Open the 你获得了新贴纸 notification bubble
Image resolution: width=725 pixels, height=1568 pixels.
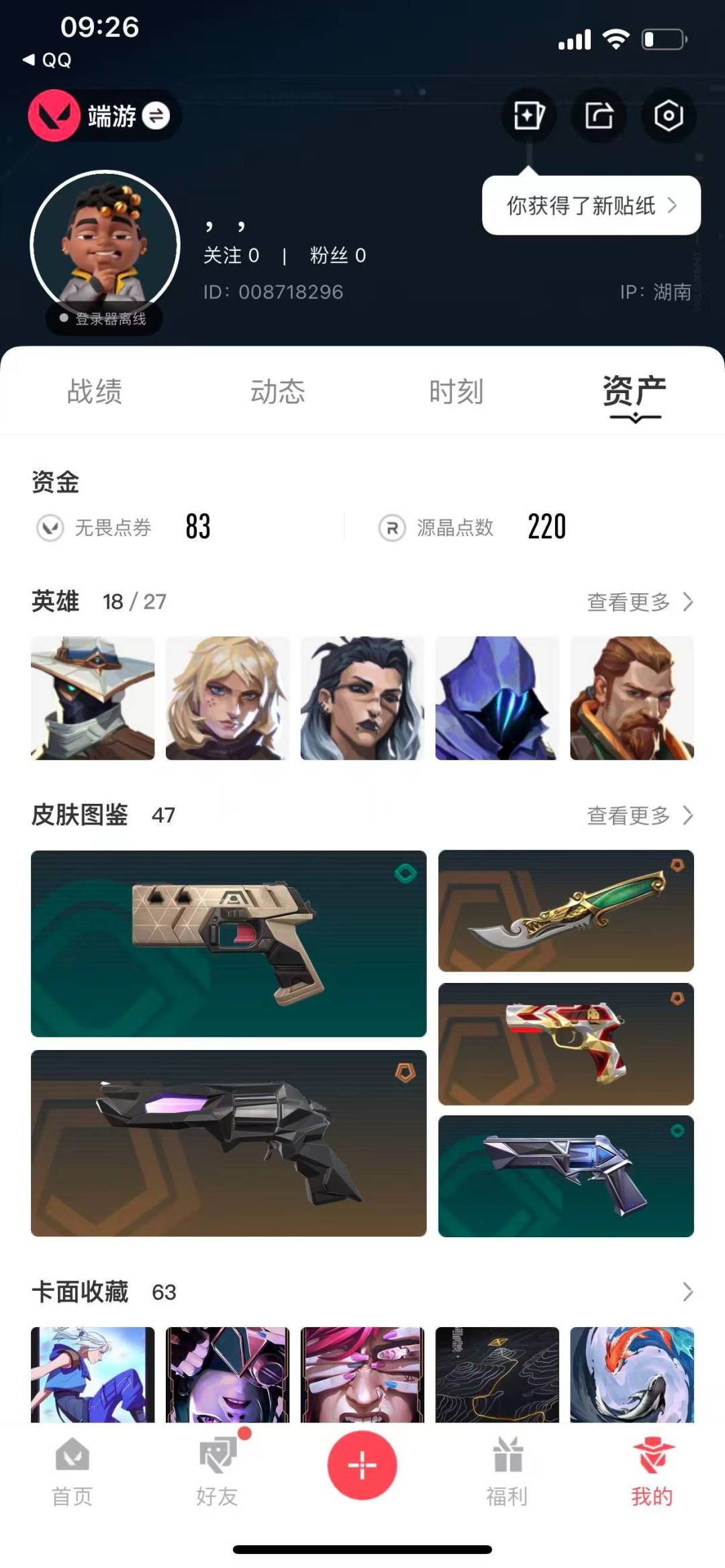(591, 205)
